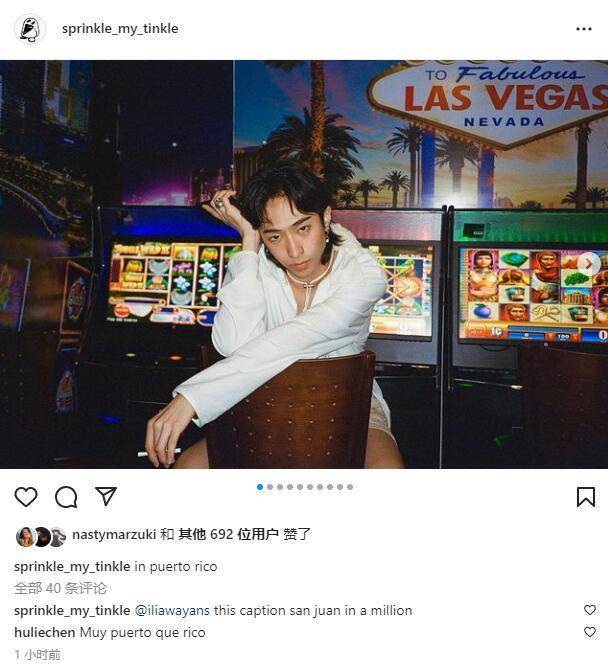Viewport: 608px width, 665px height.
Task: Tap sprinkle_my_tinkle username in header
Action: tap(120, 29)
